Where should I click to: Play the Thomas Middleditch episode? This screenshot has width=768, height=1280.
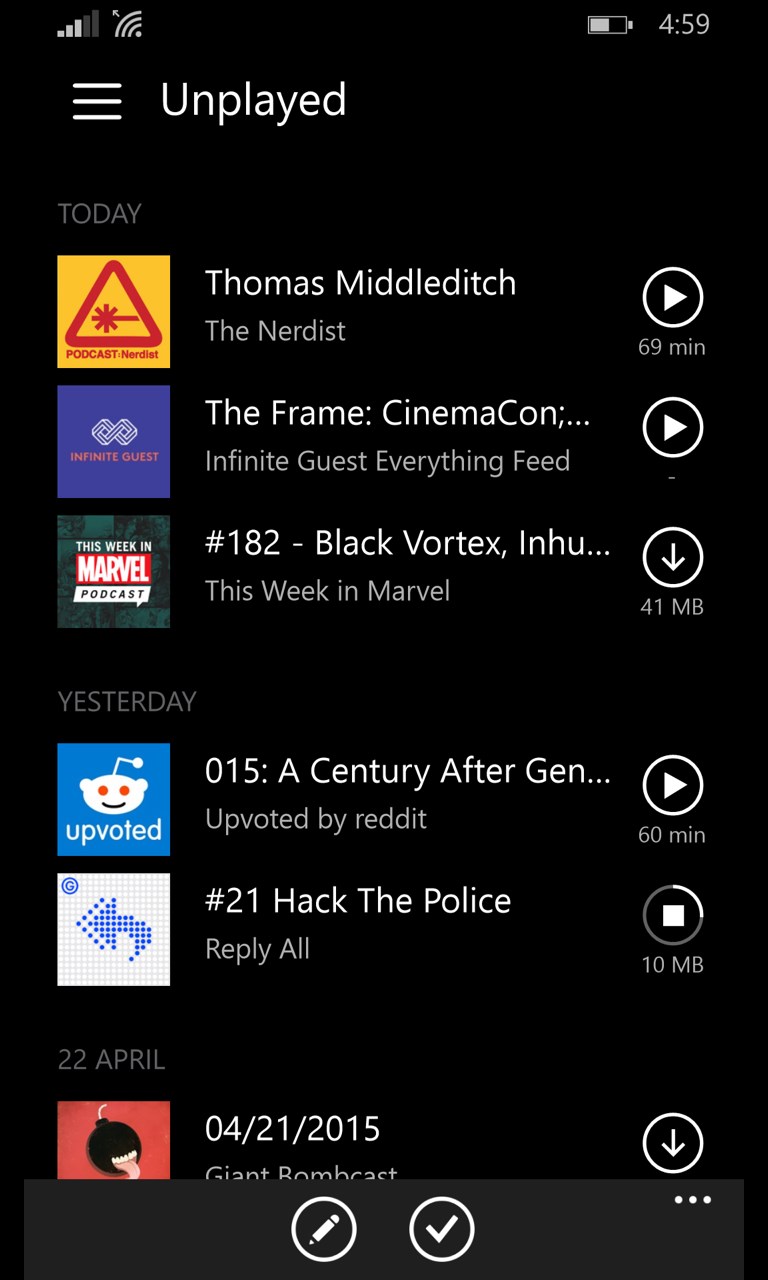pyautogui.click(x=672, y=297)
